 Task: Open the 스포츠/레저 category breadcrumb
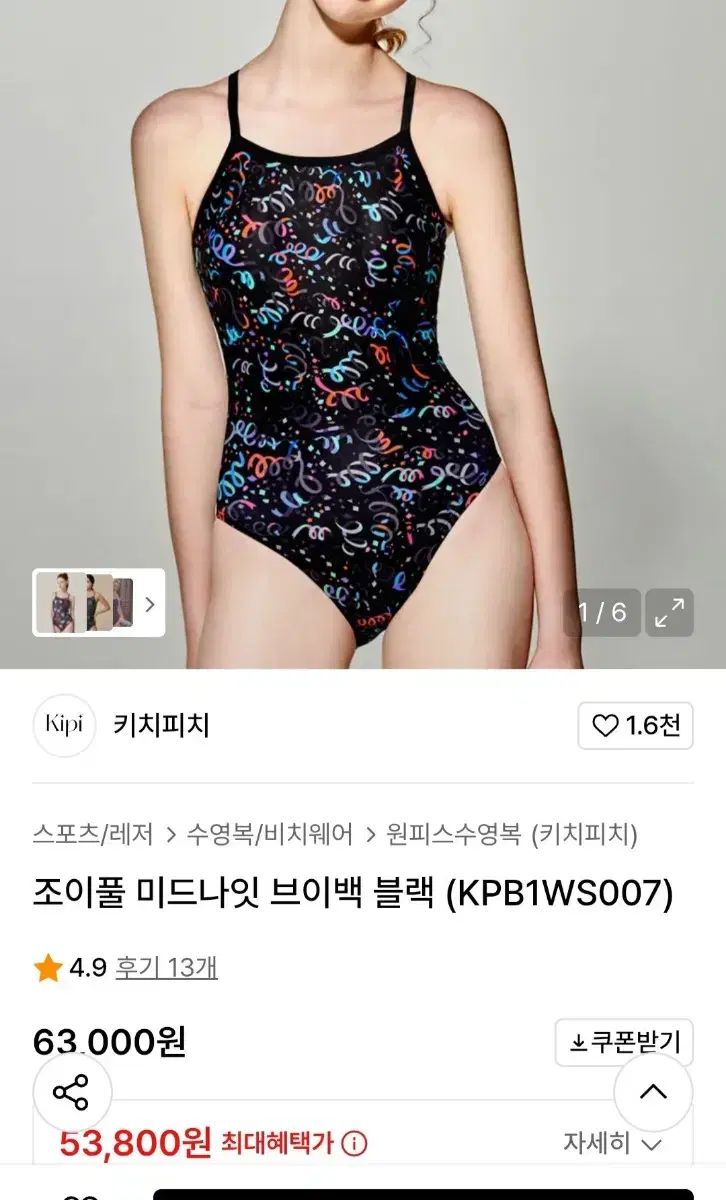point(92,833)
